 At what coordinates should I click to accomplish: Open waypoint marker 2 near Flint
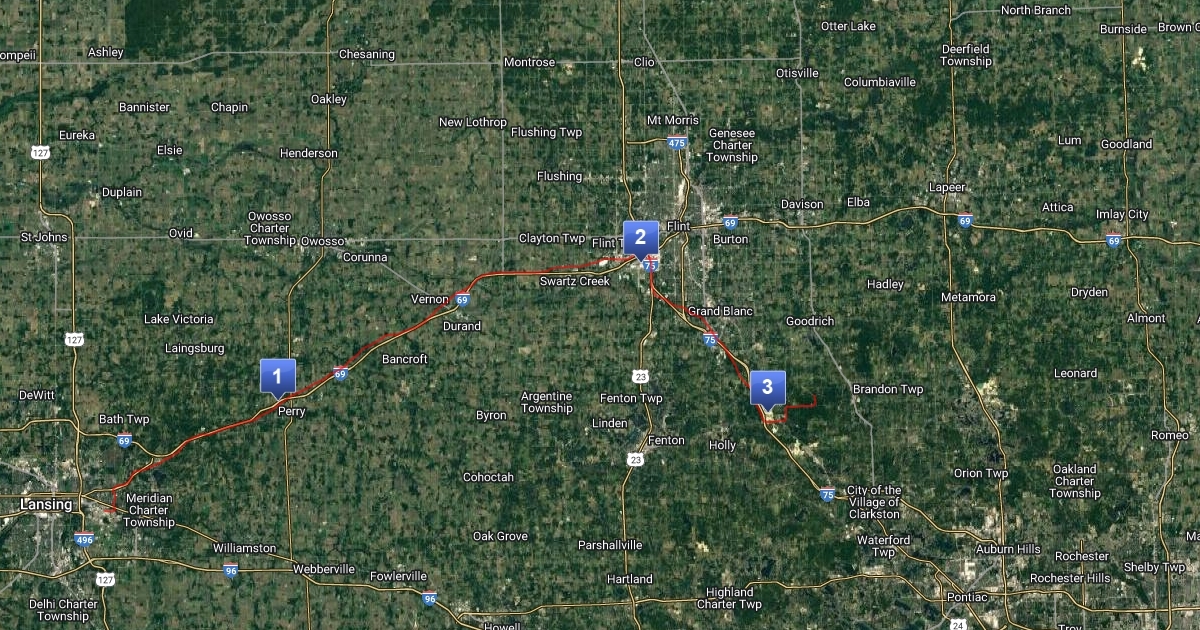click(x=640, y=238)
